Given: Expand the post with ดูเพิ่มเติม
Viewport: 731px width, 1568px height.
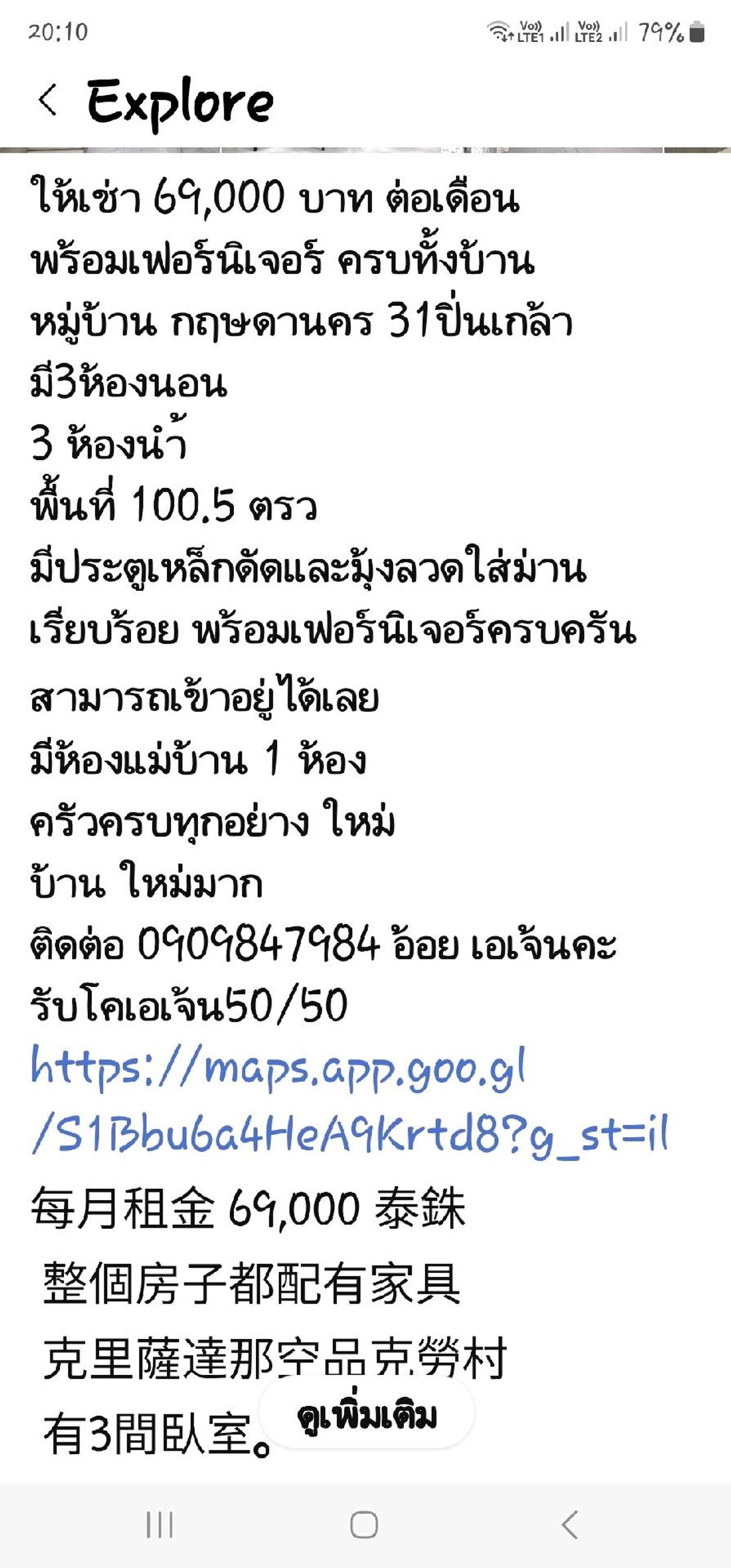Looking at the screenshot, I should (367, 1416).
